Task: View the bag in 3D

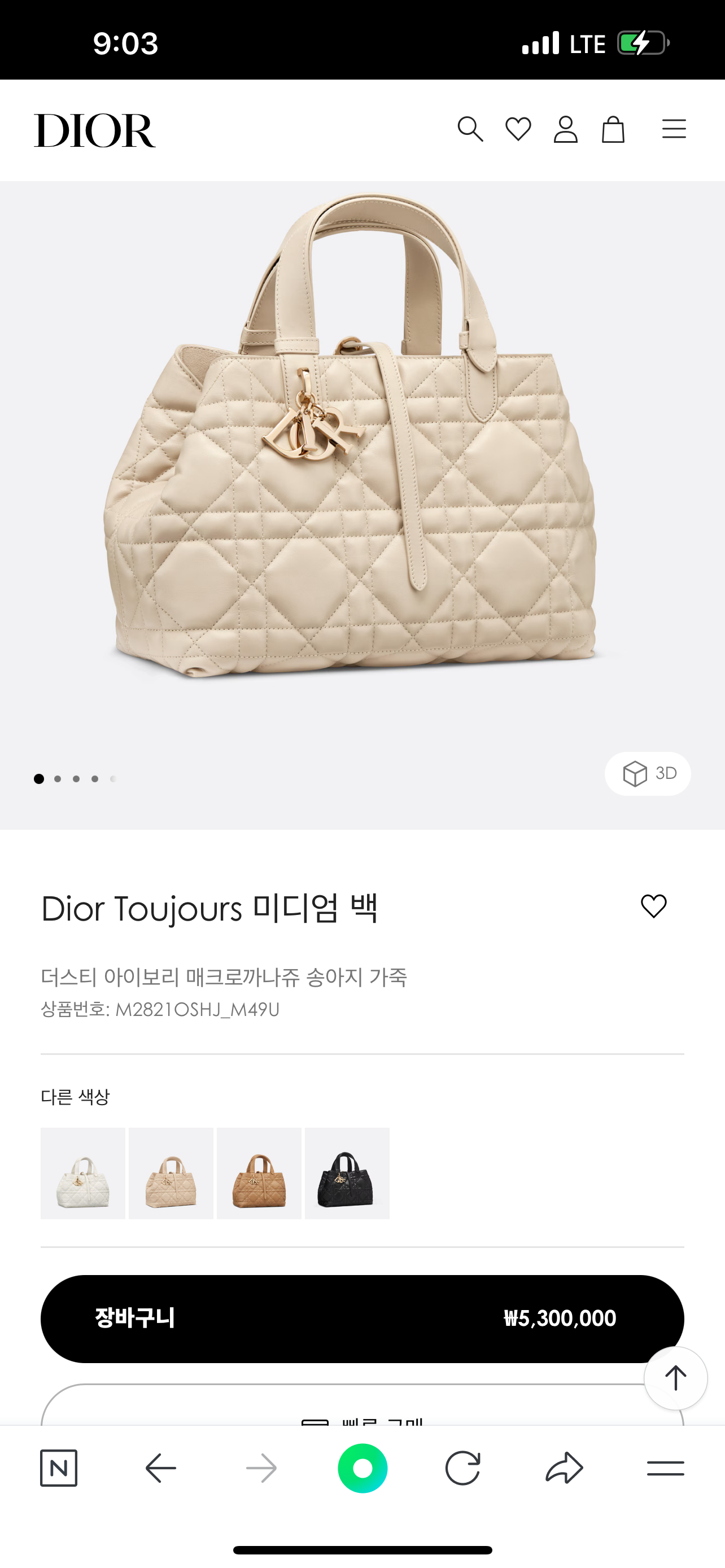Action: pyautogui.click(x=648, y=774)
